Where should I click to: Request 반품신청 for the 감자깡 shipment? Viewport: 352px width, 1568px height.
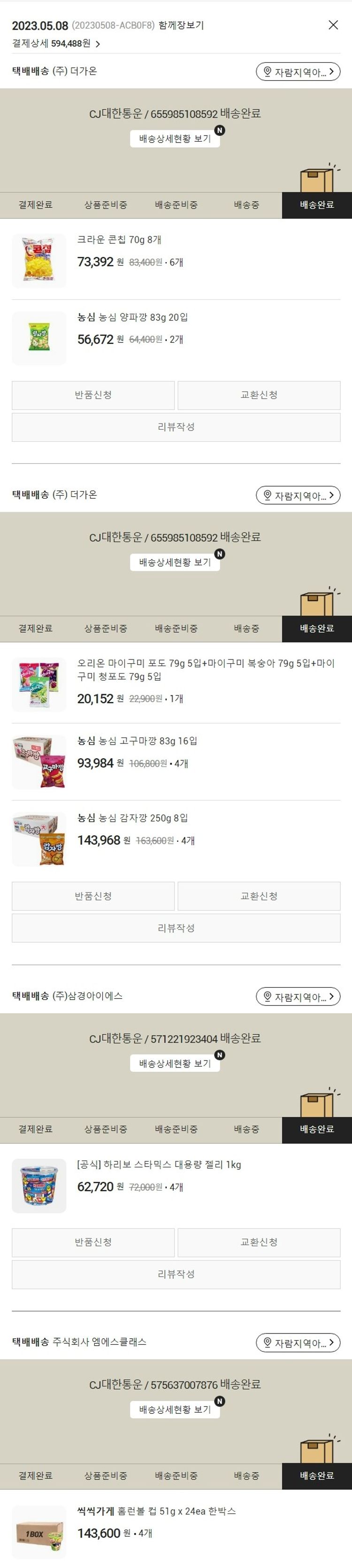coord(93,896)
